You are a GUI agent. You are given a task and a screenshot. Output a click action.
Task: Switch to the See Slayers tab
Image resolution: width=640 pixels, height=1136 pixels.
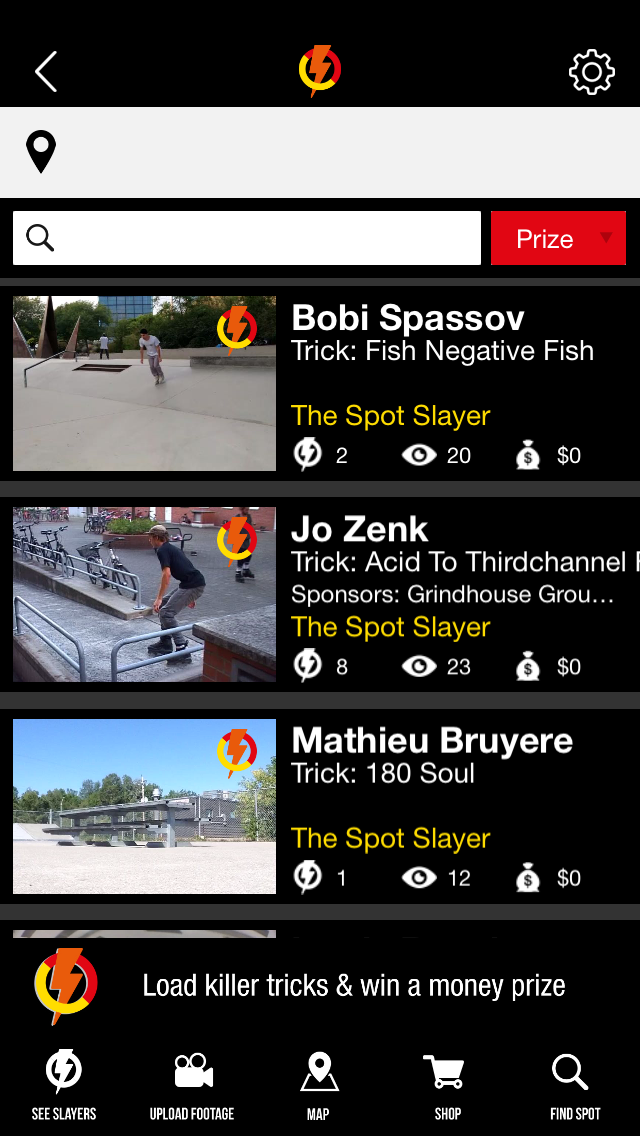pos(64,1086)
